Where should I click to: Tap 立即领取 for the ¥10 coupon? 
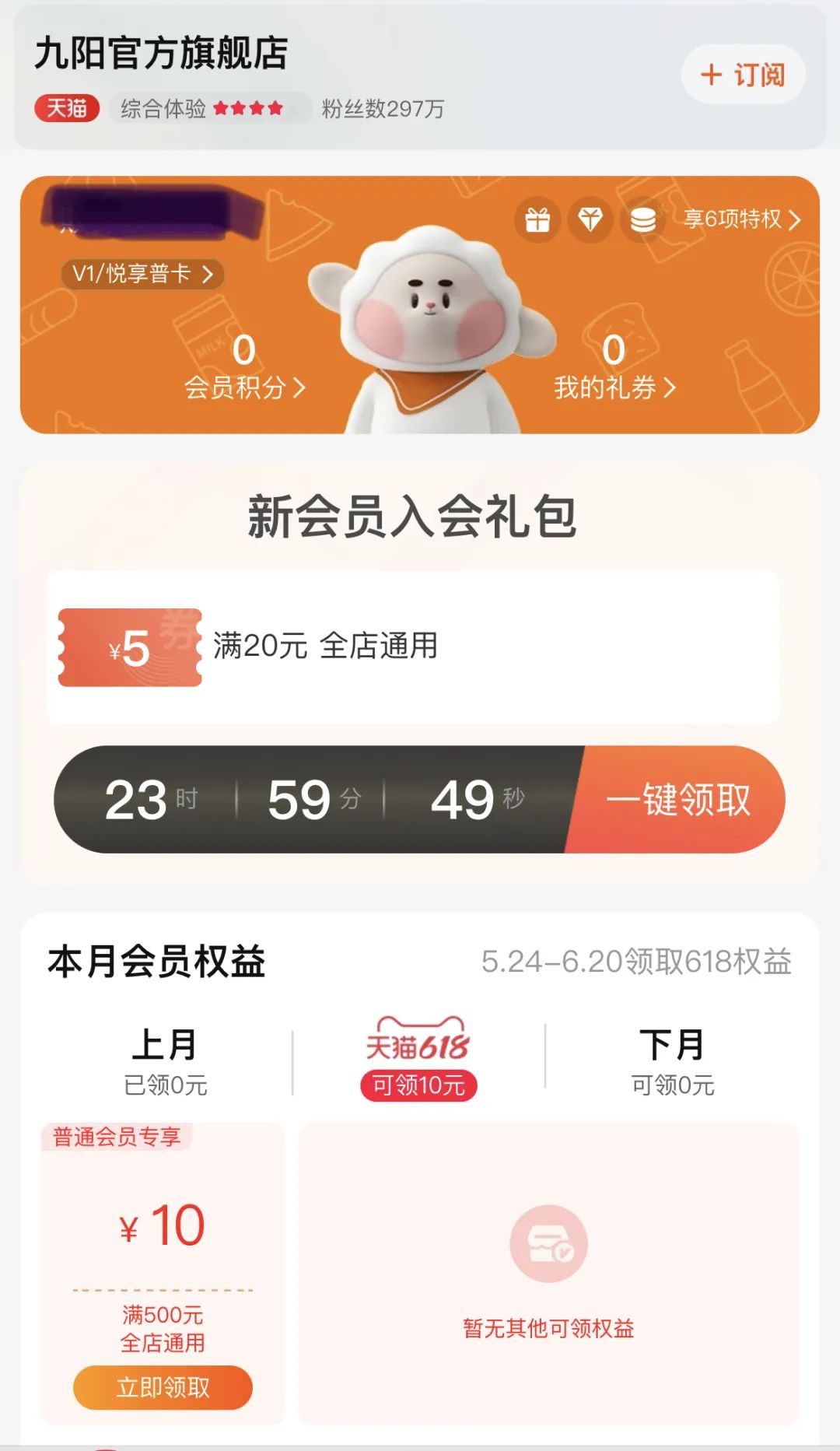point(163,1387)
